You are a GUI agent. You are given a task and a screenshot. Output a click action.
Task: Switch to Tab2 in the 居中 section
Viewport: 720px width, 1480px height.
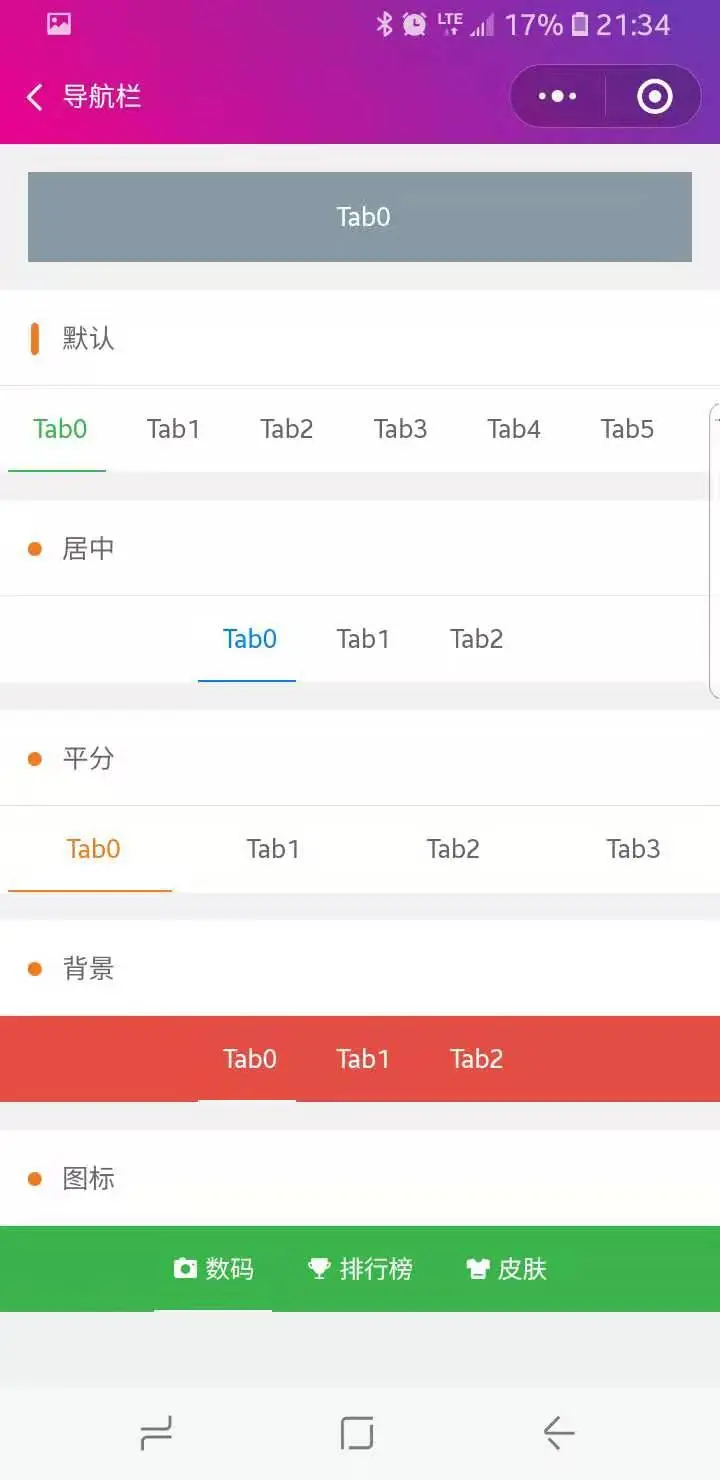476,639
